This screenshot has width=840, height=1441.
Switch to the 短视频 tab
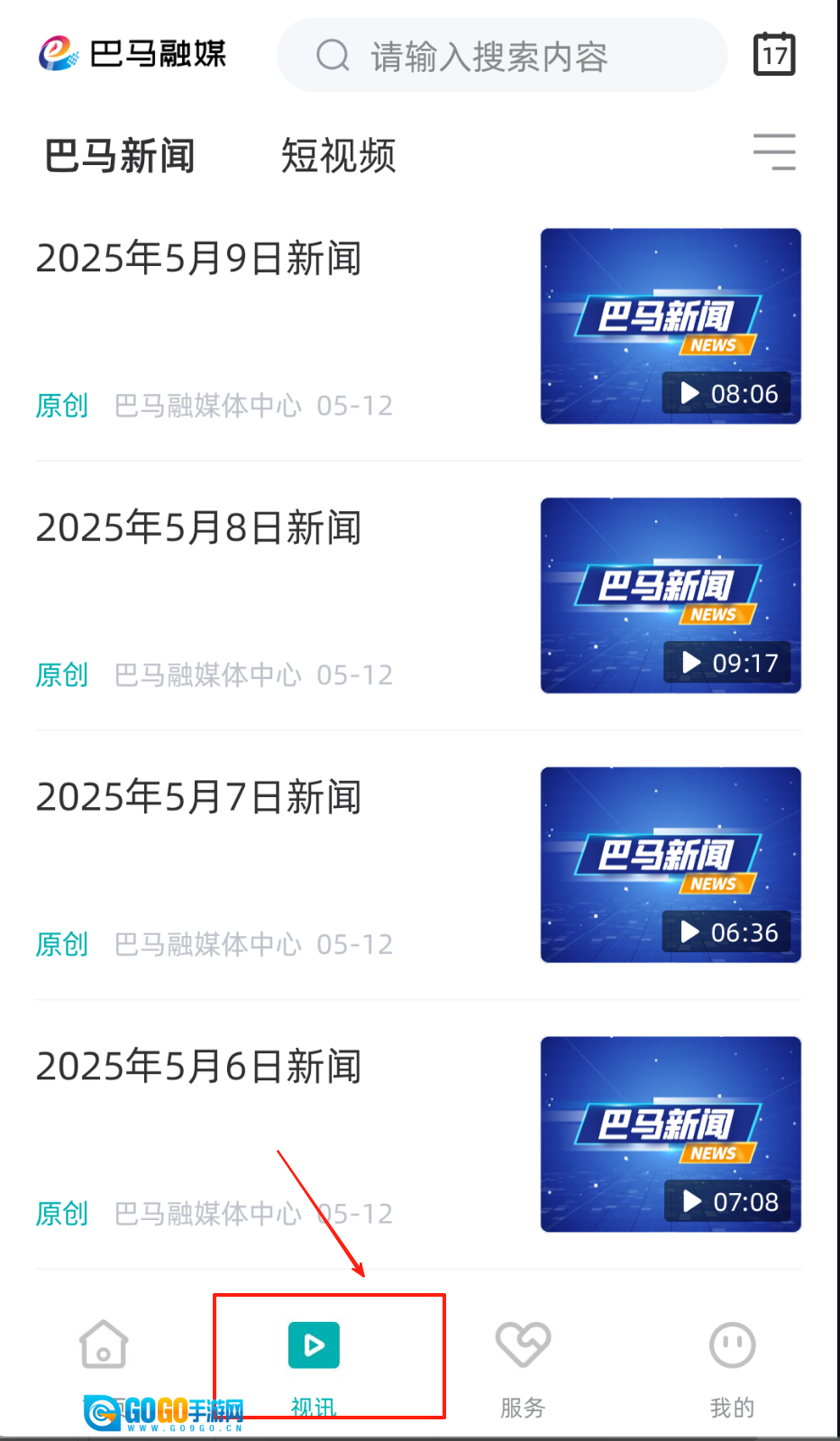pyautogui.click(x=338, y=155)
